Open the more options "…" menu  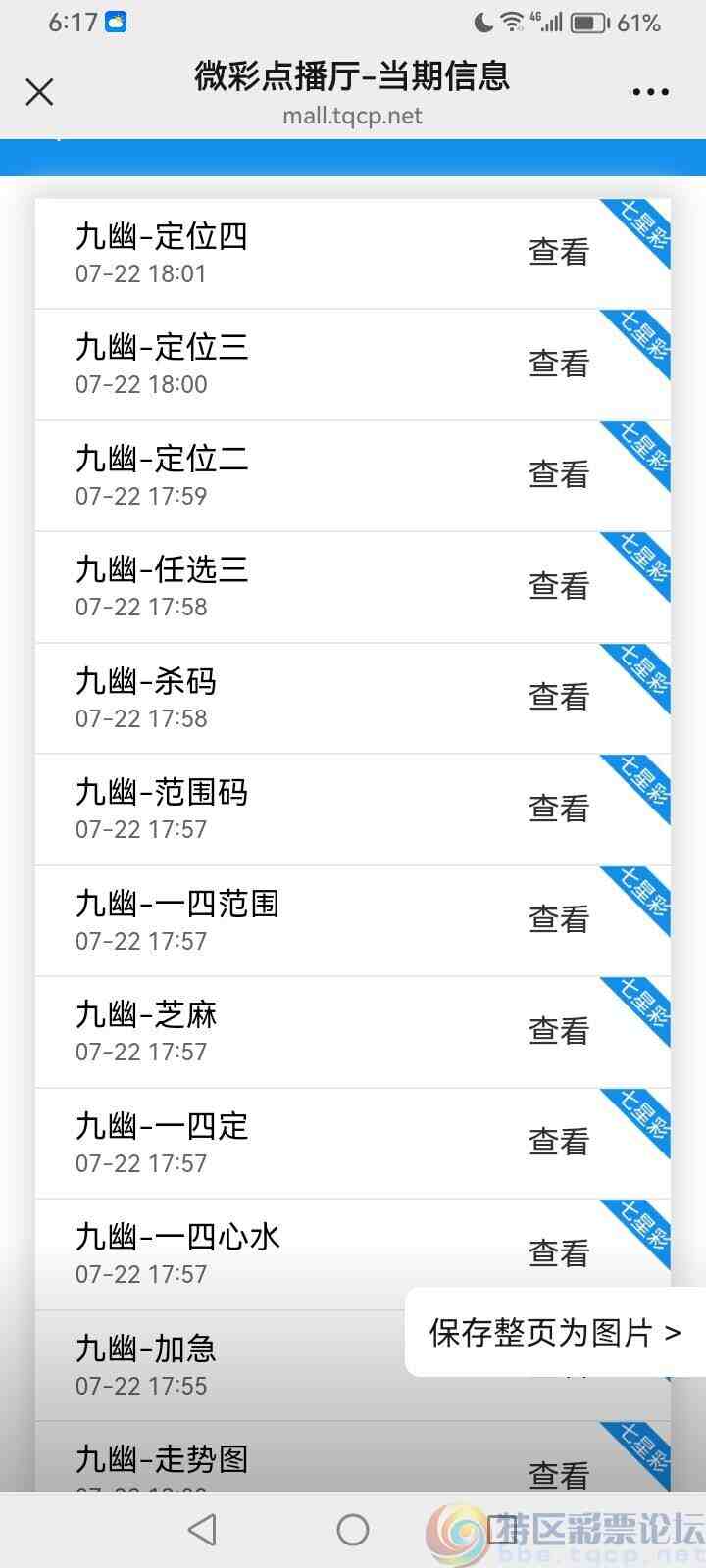click(x=650, y=91)
